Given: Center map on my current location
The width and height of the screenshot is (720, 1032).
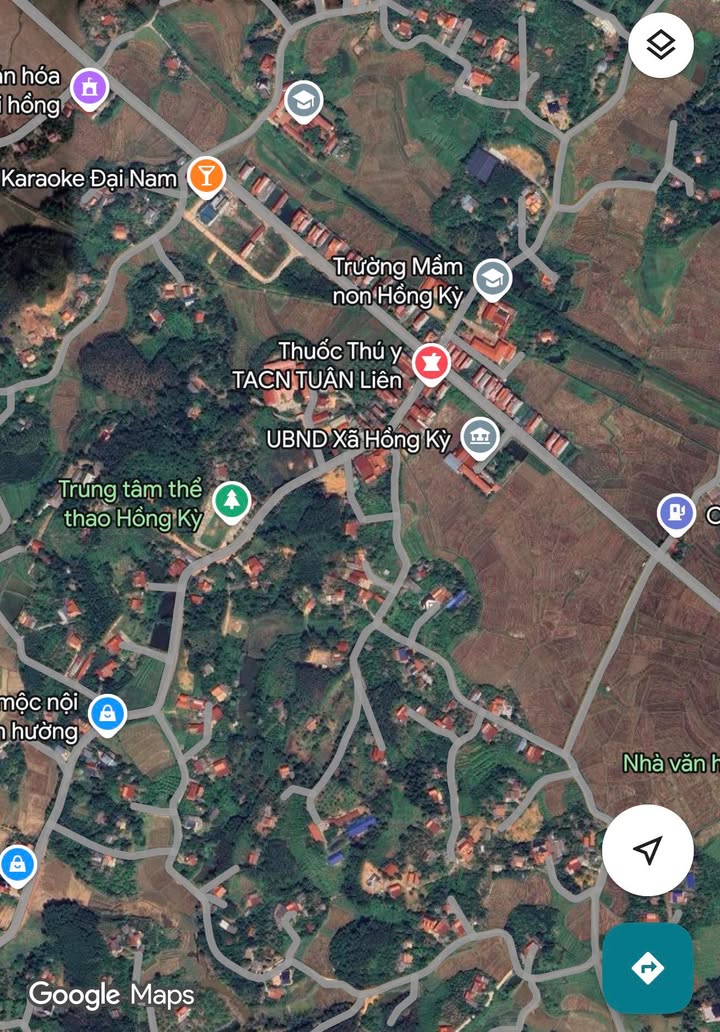Looking at the screenshot, I should (x=647, y=850).
